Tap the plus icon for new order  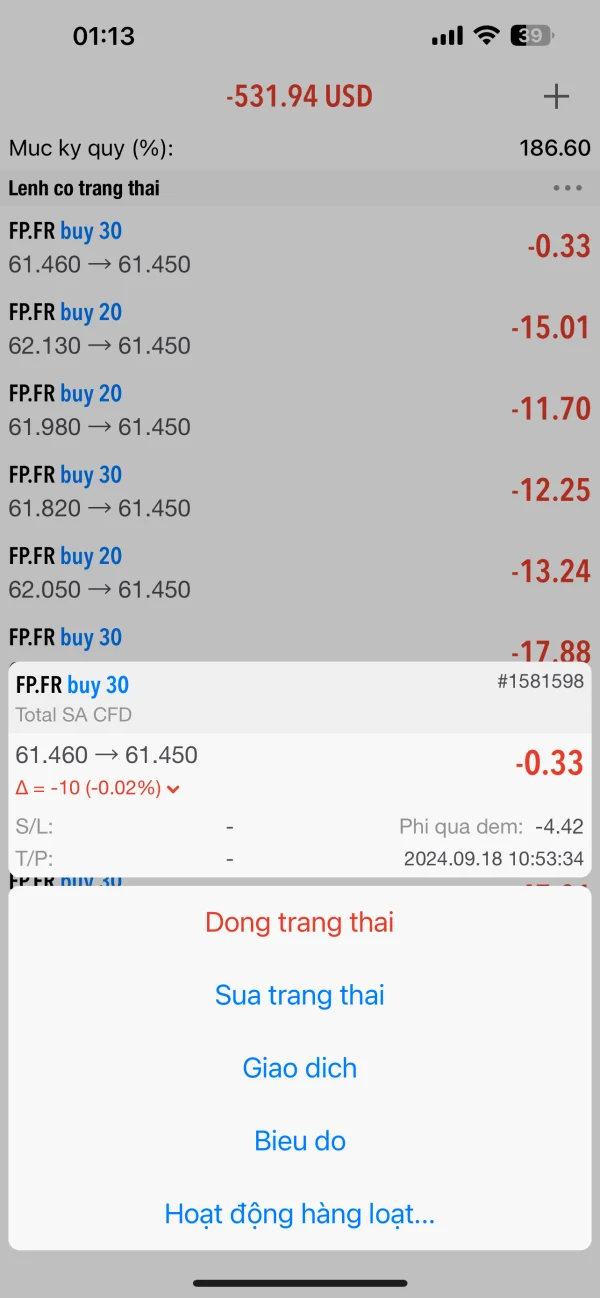tap(555, 96)
